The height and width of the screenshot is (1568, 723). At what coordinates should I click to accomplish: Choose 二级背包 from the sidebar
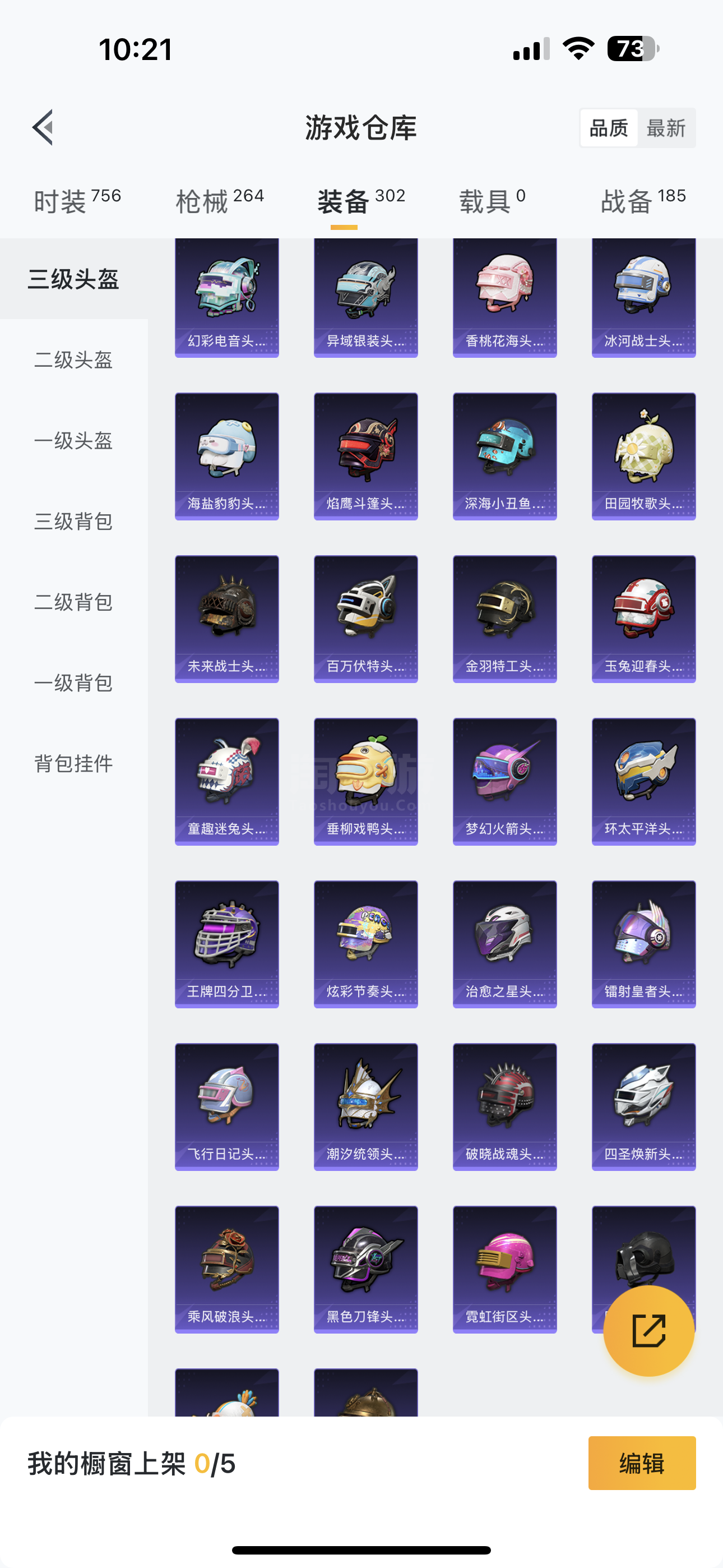pyautogui.click(x=73, y=603)
